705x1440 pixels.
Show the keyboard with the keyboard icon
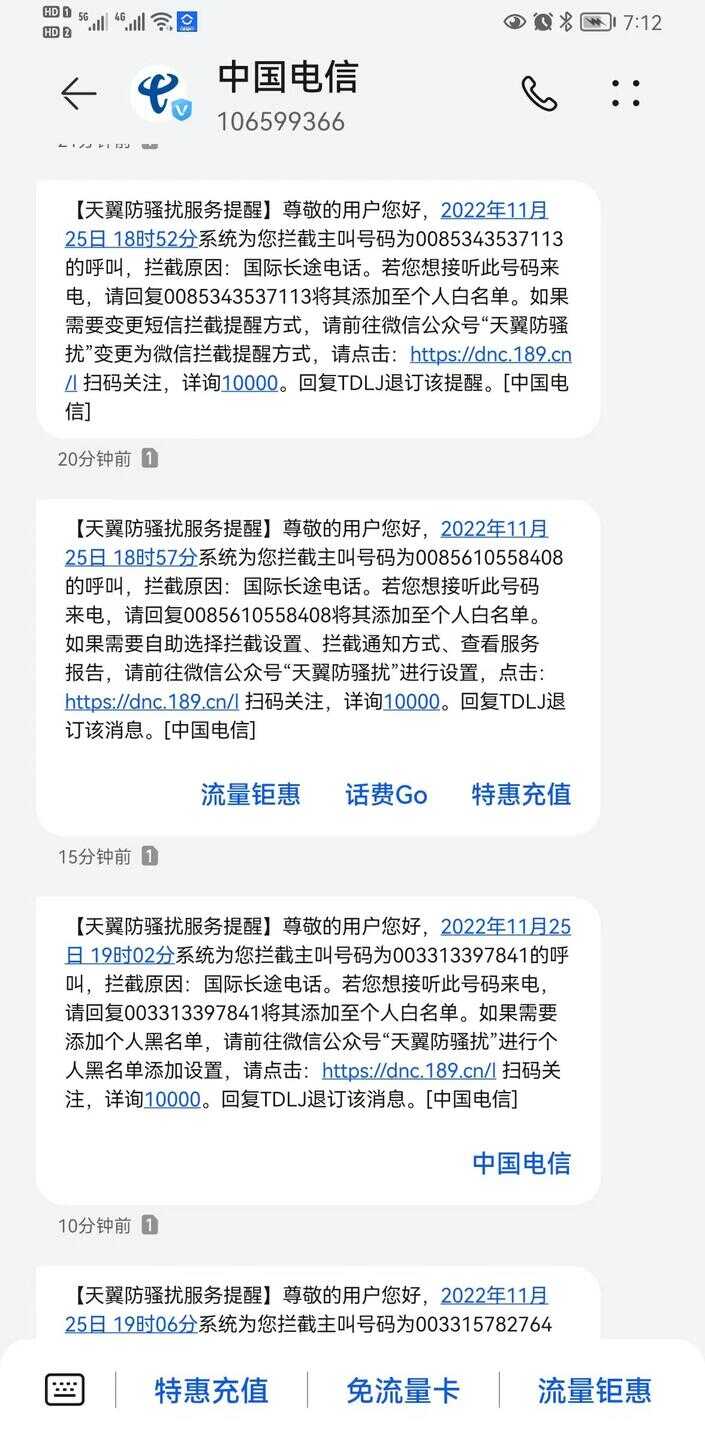(x=65, y=1389)
